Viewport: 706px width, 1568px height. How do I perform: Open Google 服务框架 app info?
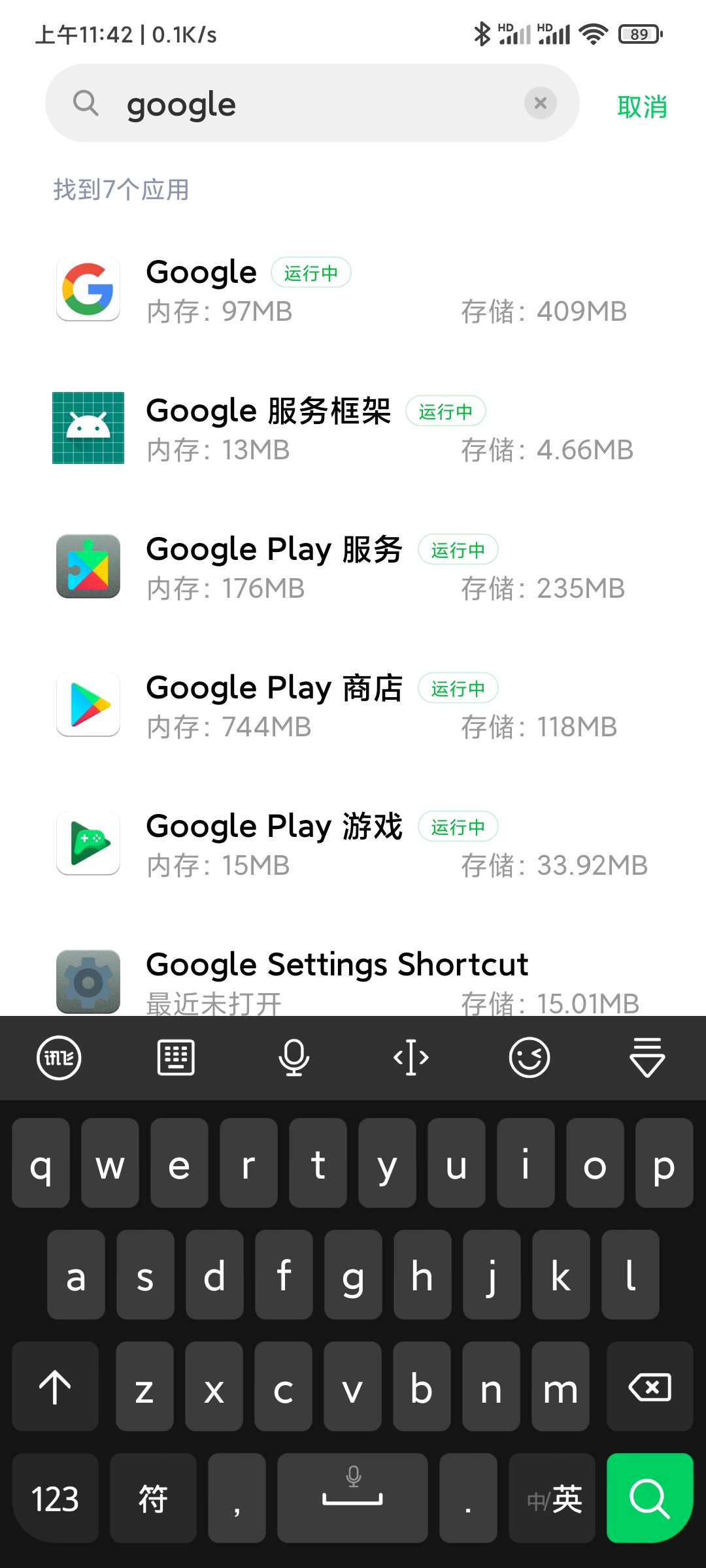coord(353,429)
